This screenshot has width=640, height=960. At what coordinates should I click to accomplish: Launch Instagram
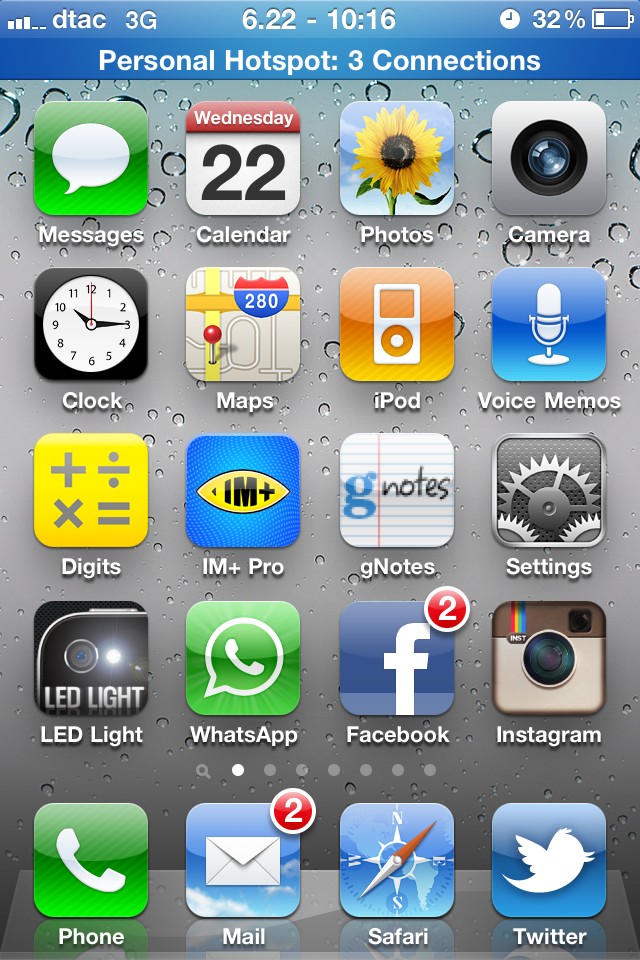(x=548, y=657)
